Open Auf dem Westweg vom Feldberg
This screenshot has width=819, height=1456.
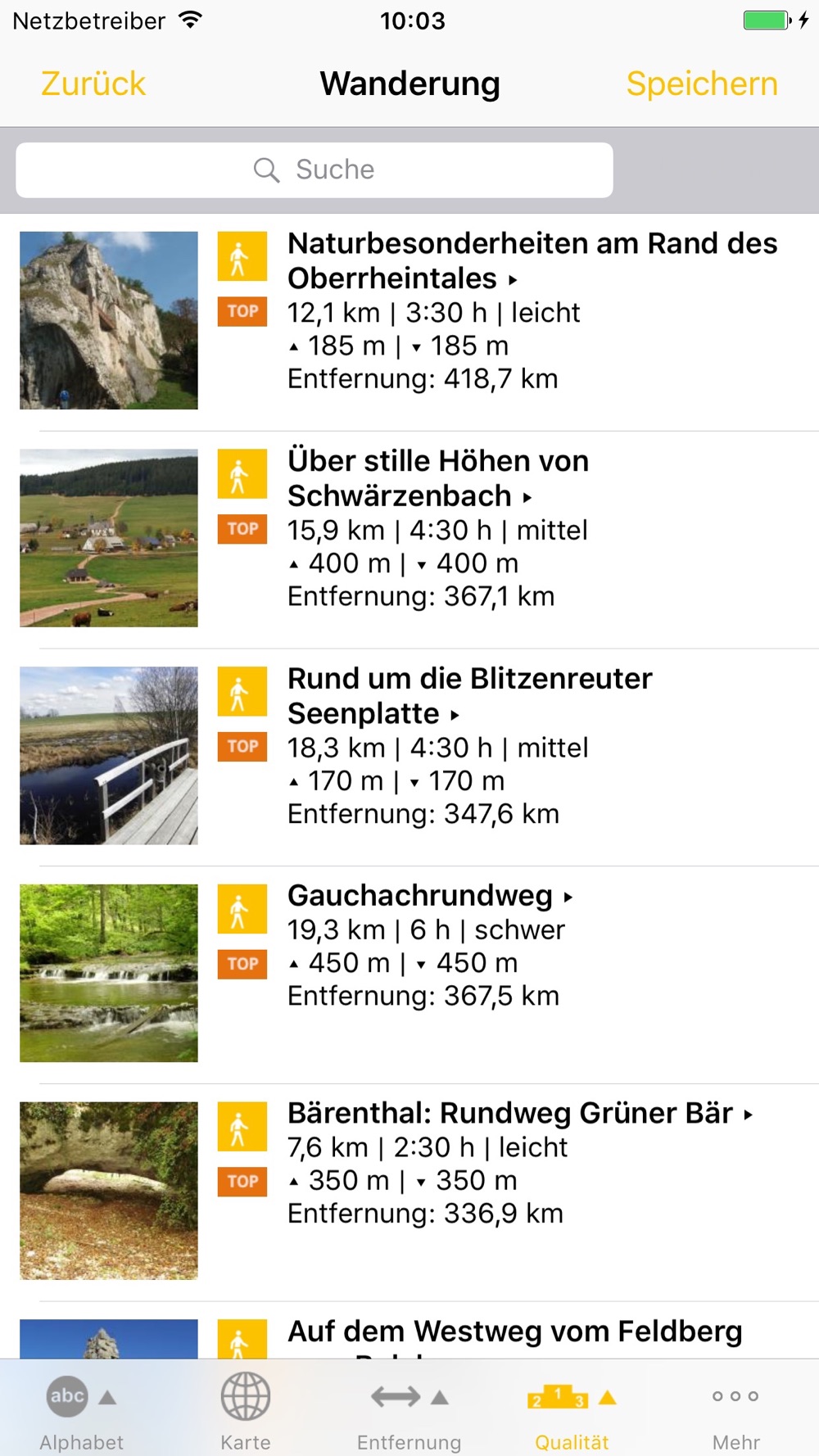pos(409,1332)
